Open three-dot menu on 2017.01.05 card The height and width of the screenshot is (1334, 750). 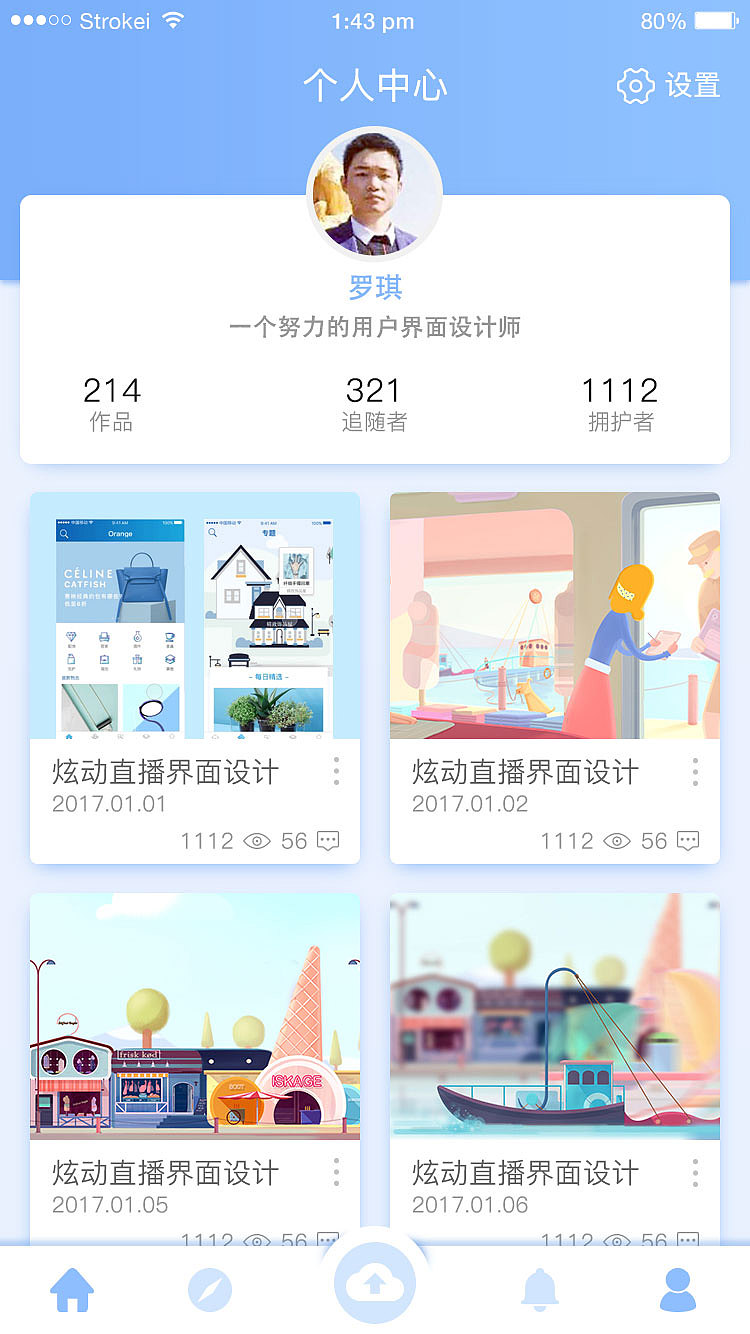(336, 1174)
